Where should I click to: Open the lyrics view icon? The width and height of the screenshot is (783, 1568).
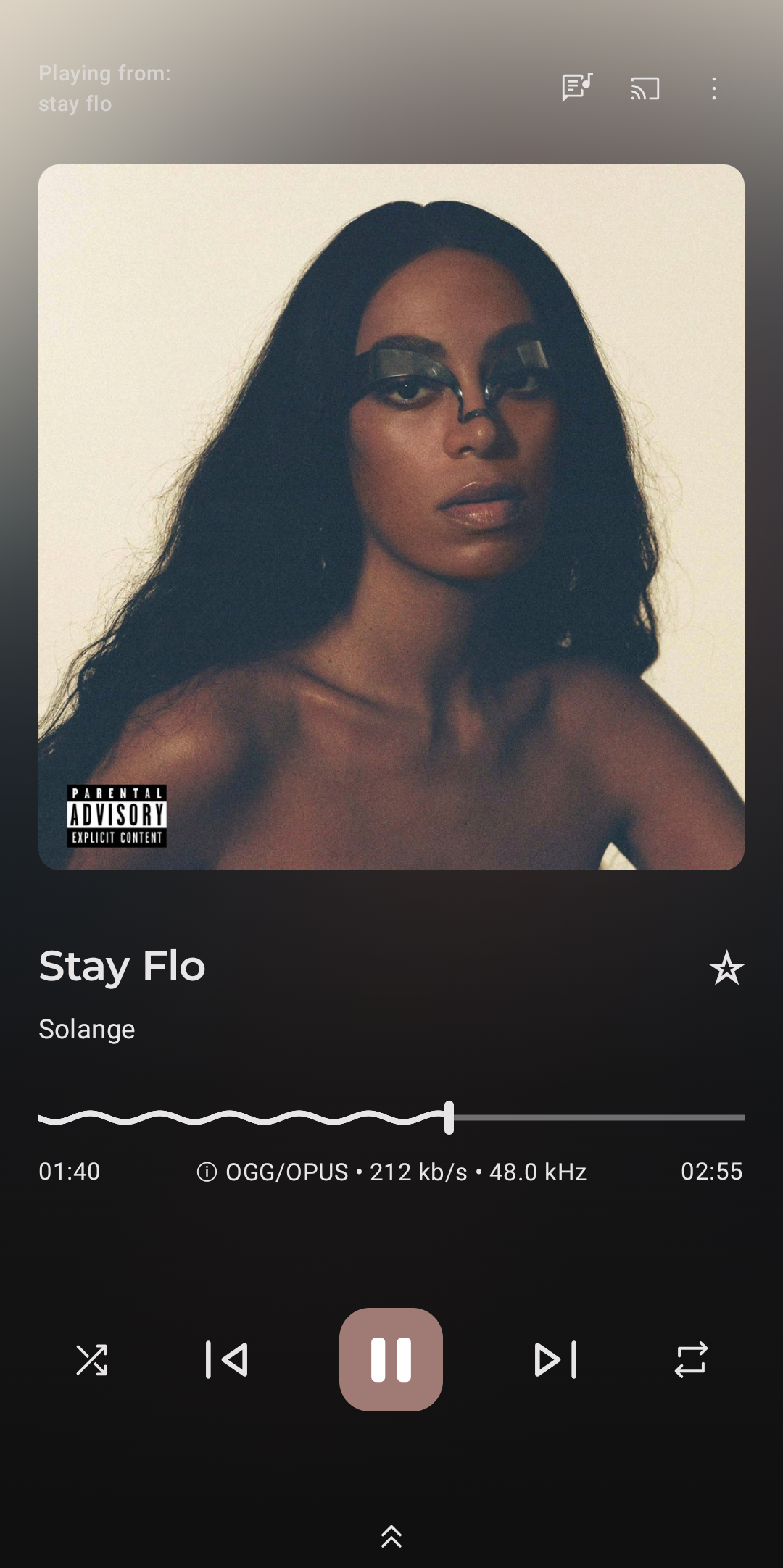[x=577, y=88]
